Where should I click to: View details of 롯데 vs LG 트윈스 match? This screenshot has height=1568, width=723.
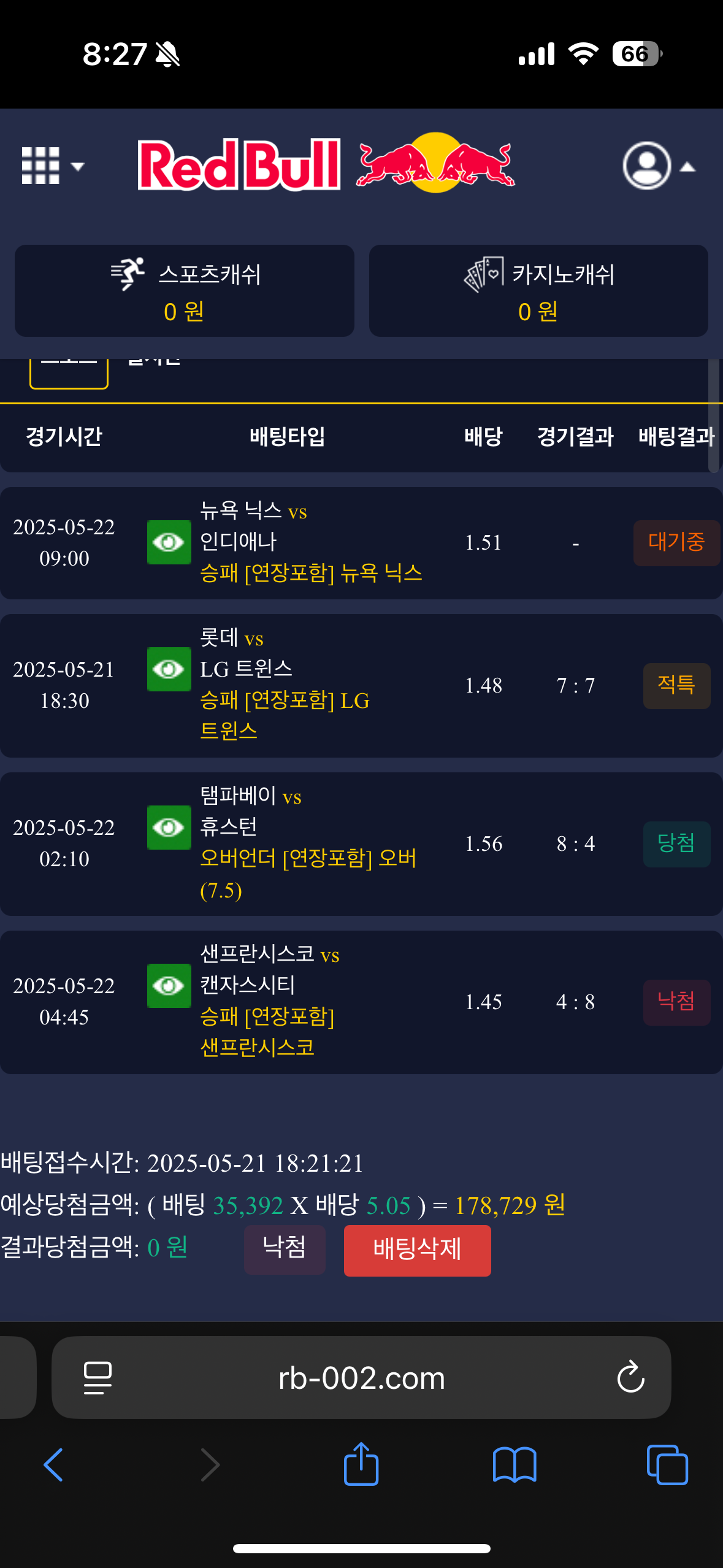169,669
